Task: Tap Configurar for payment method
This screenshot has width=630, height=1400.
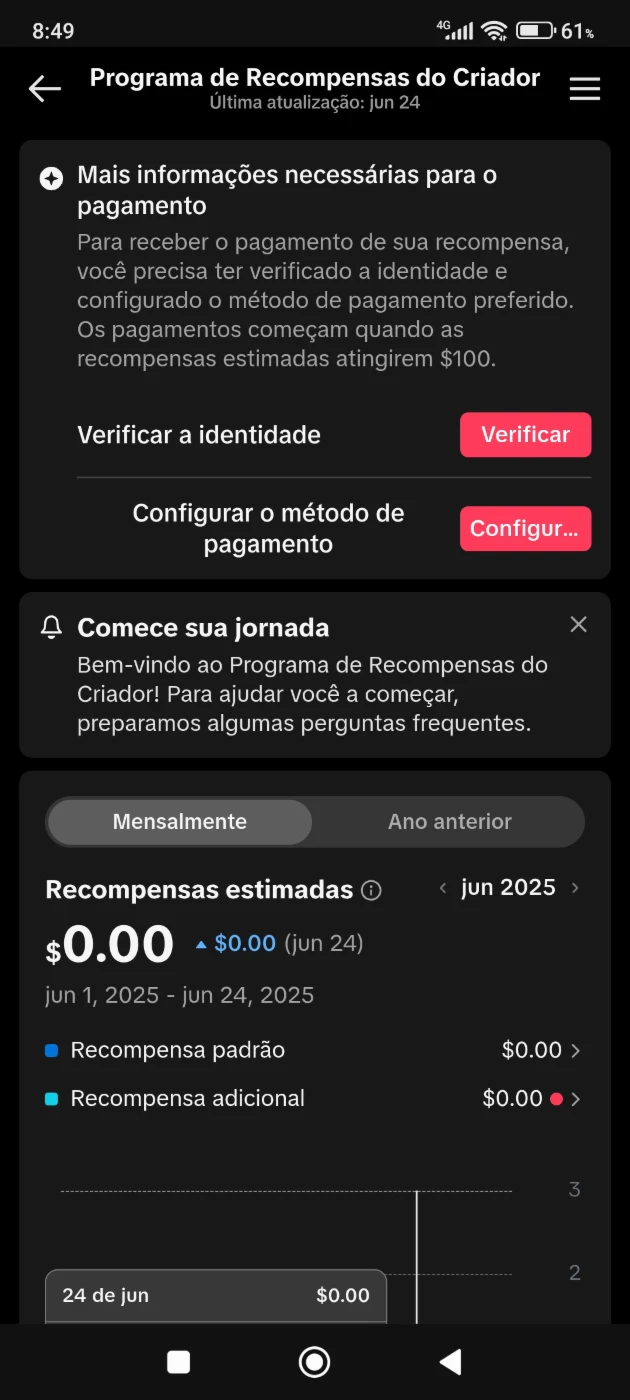Action: pyautogui.click(x=525, y=529)
